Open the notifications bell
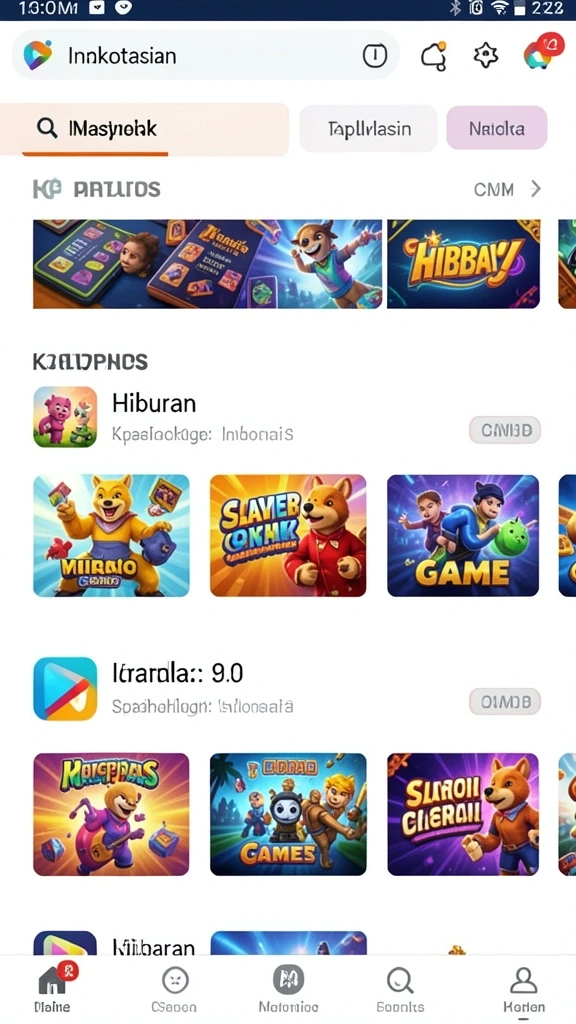Image resolution: width=576 pixels, height=1024 pixels. [x=434, y=56]
